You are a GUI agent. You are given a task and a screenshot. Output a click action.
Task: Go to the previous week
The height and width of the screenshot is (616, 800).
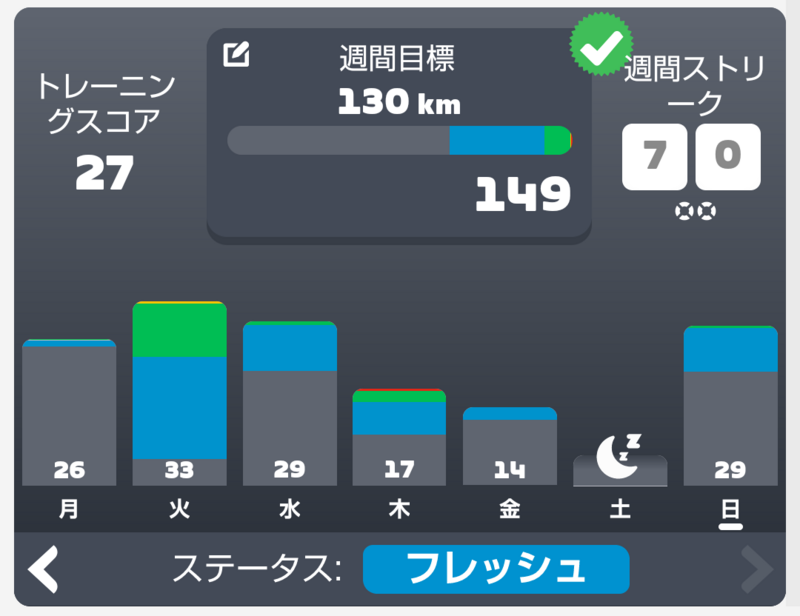43,569
